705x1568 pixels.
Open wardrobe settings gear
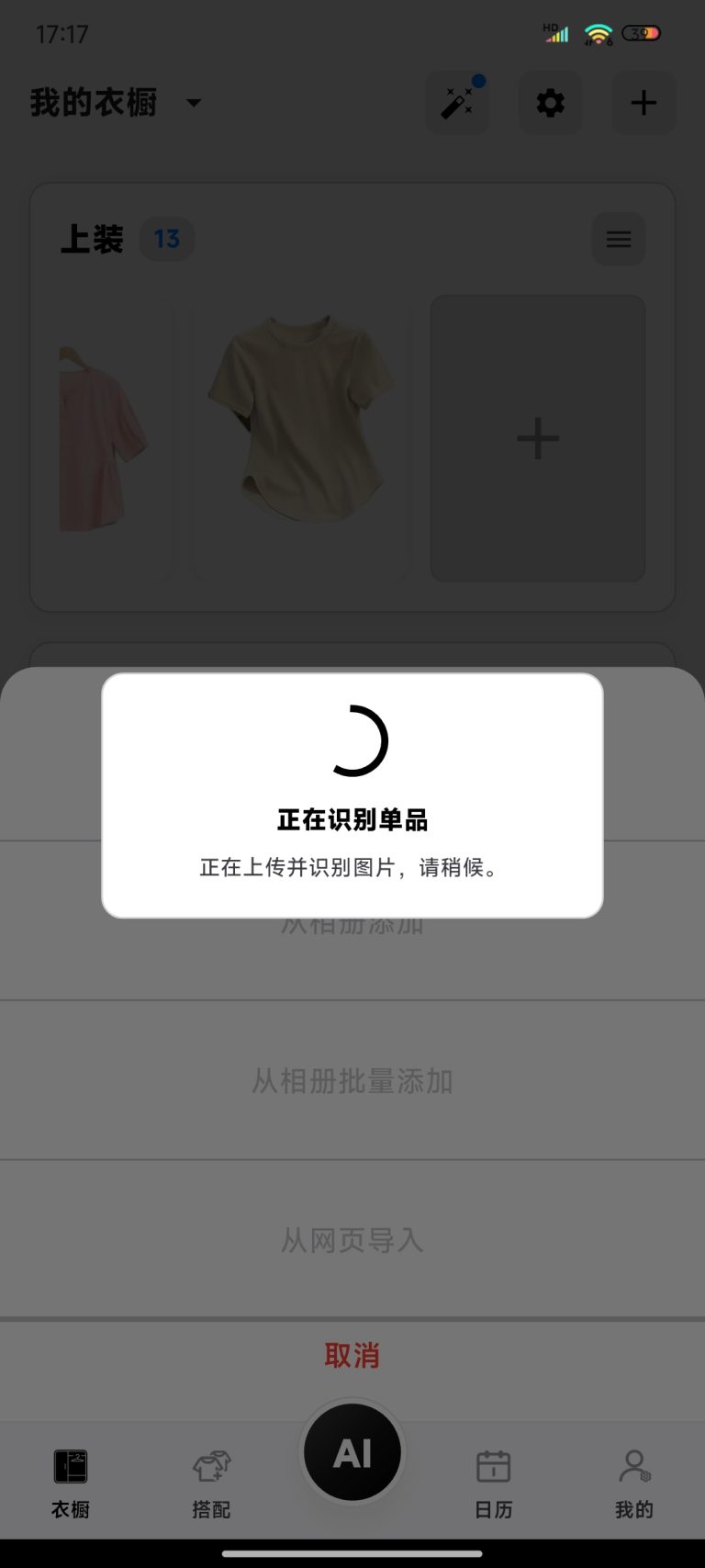551,103
